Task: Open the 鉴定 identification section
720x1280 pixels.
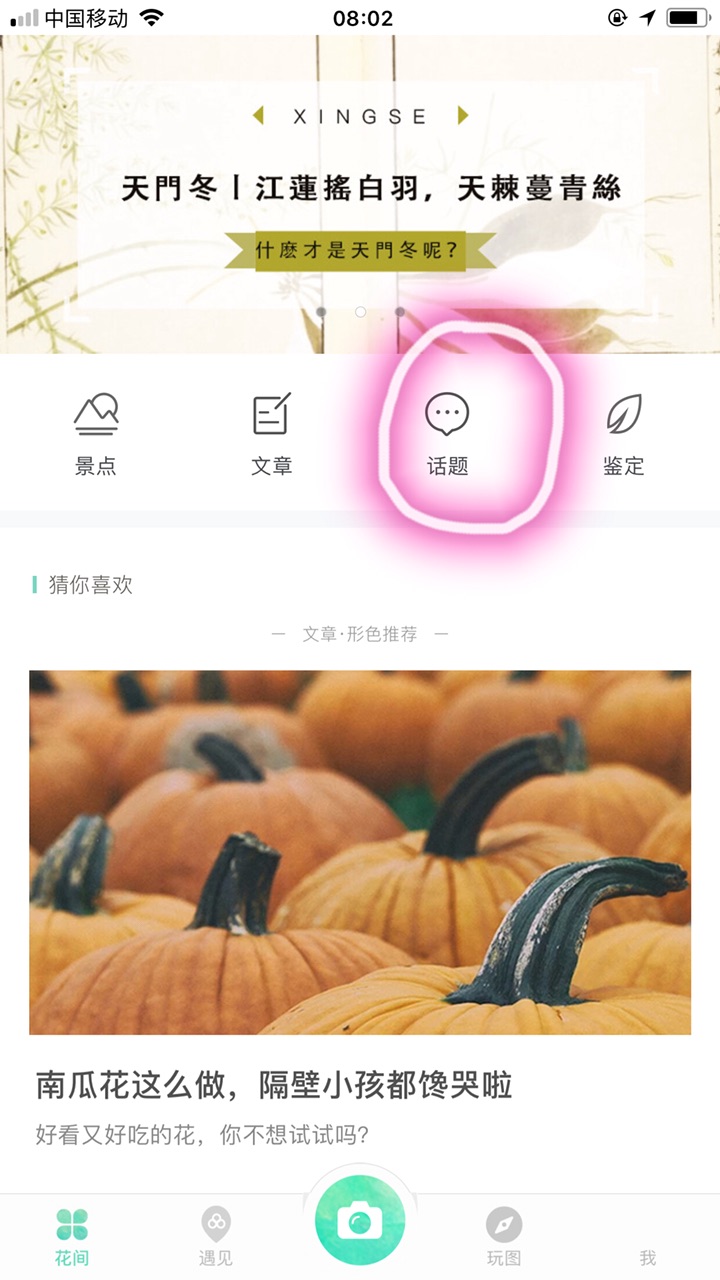Action: [623, 432]
